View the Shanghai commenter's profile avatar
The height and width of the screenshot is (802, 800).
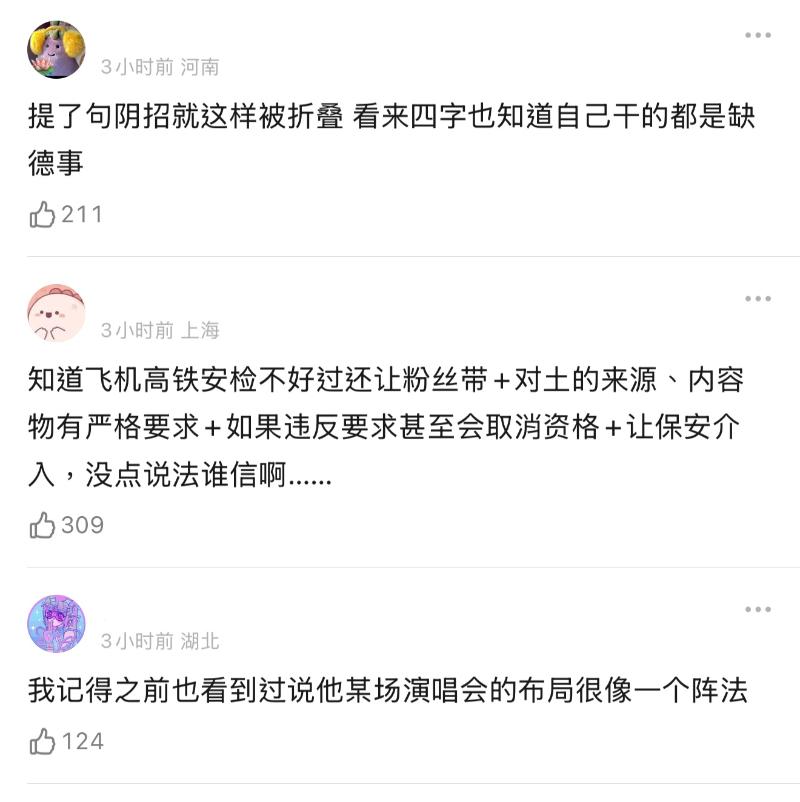click(56, 313)
